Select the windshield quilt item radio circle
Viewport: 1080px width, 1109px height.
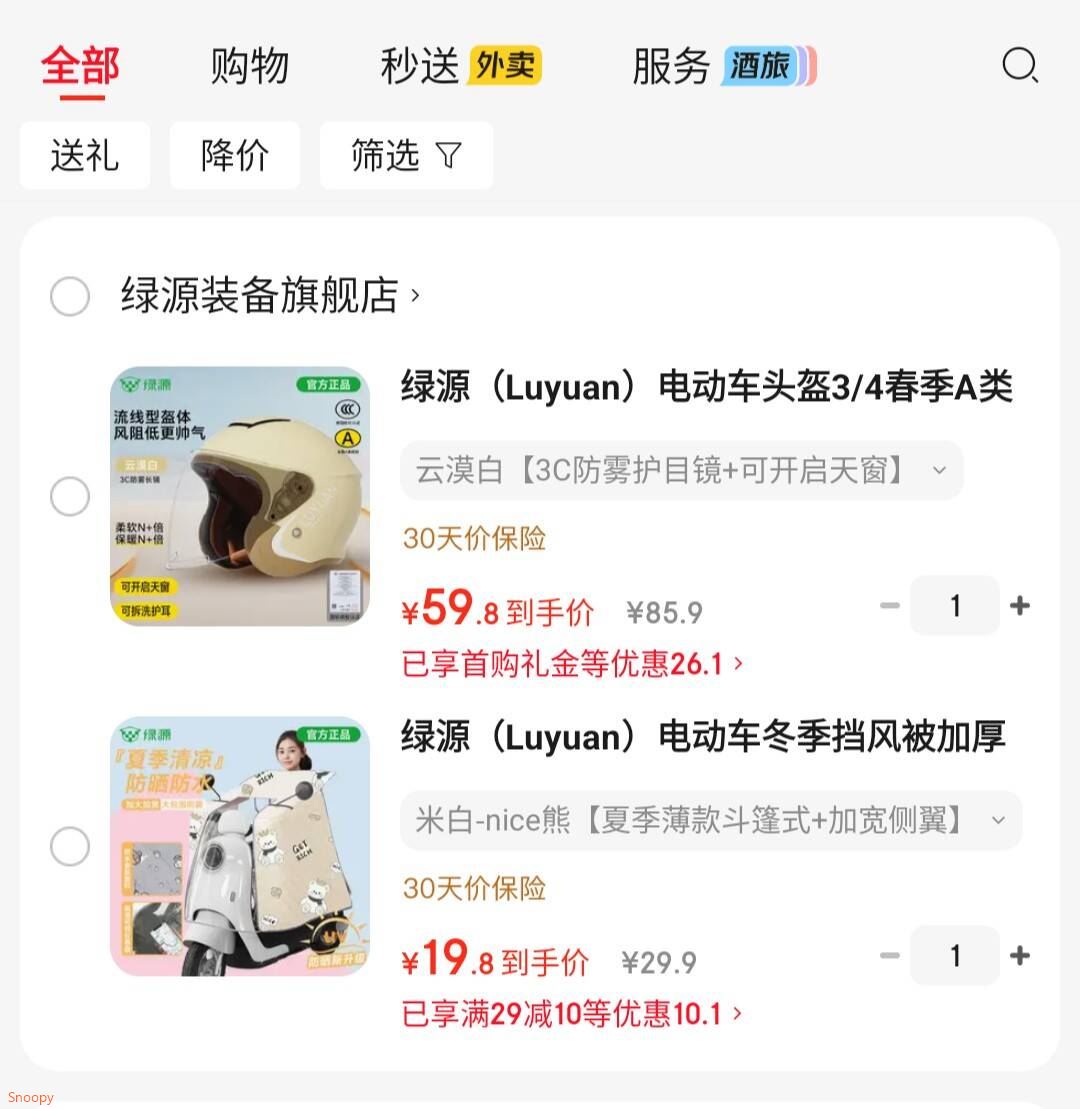(70, 845)
